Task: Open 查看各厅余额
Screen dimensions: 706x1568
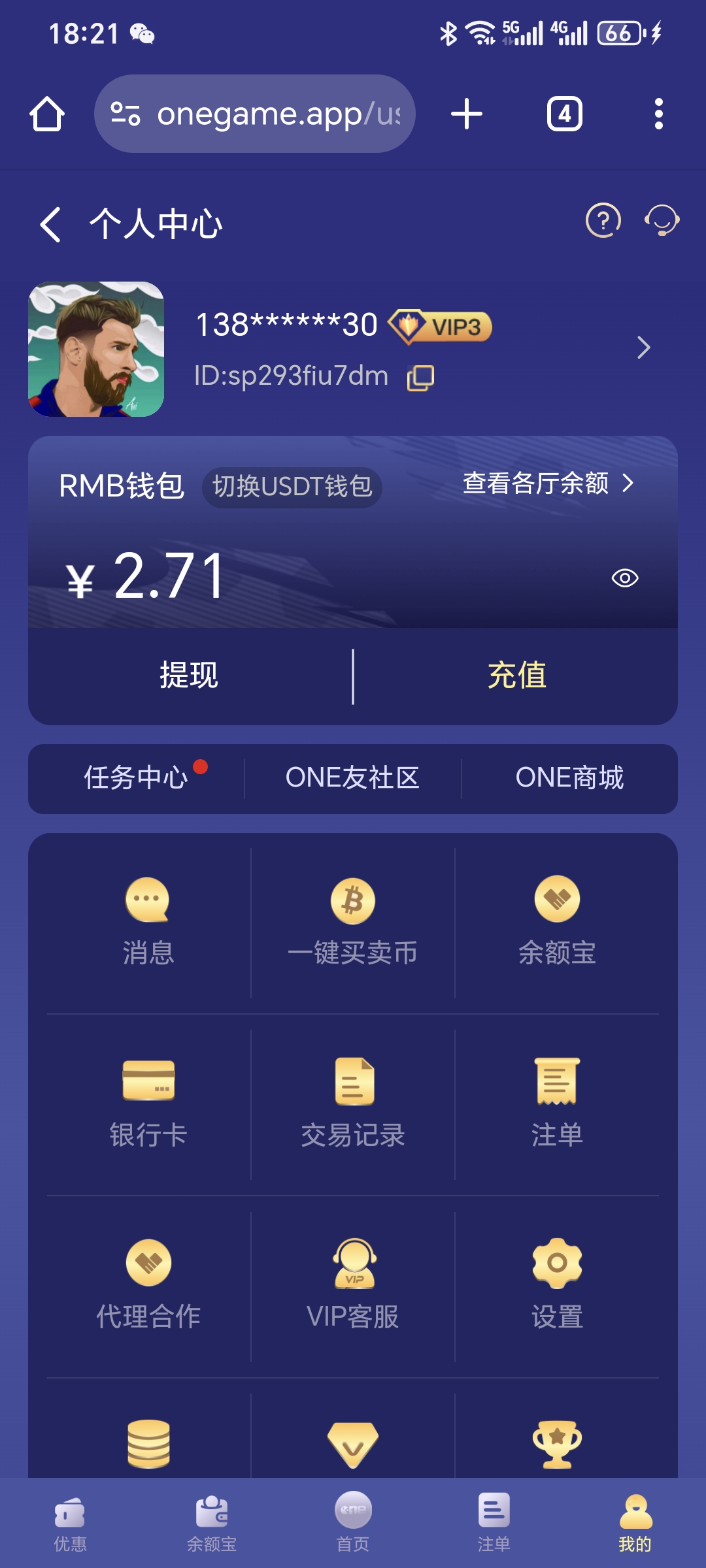Action: [548, 483]
